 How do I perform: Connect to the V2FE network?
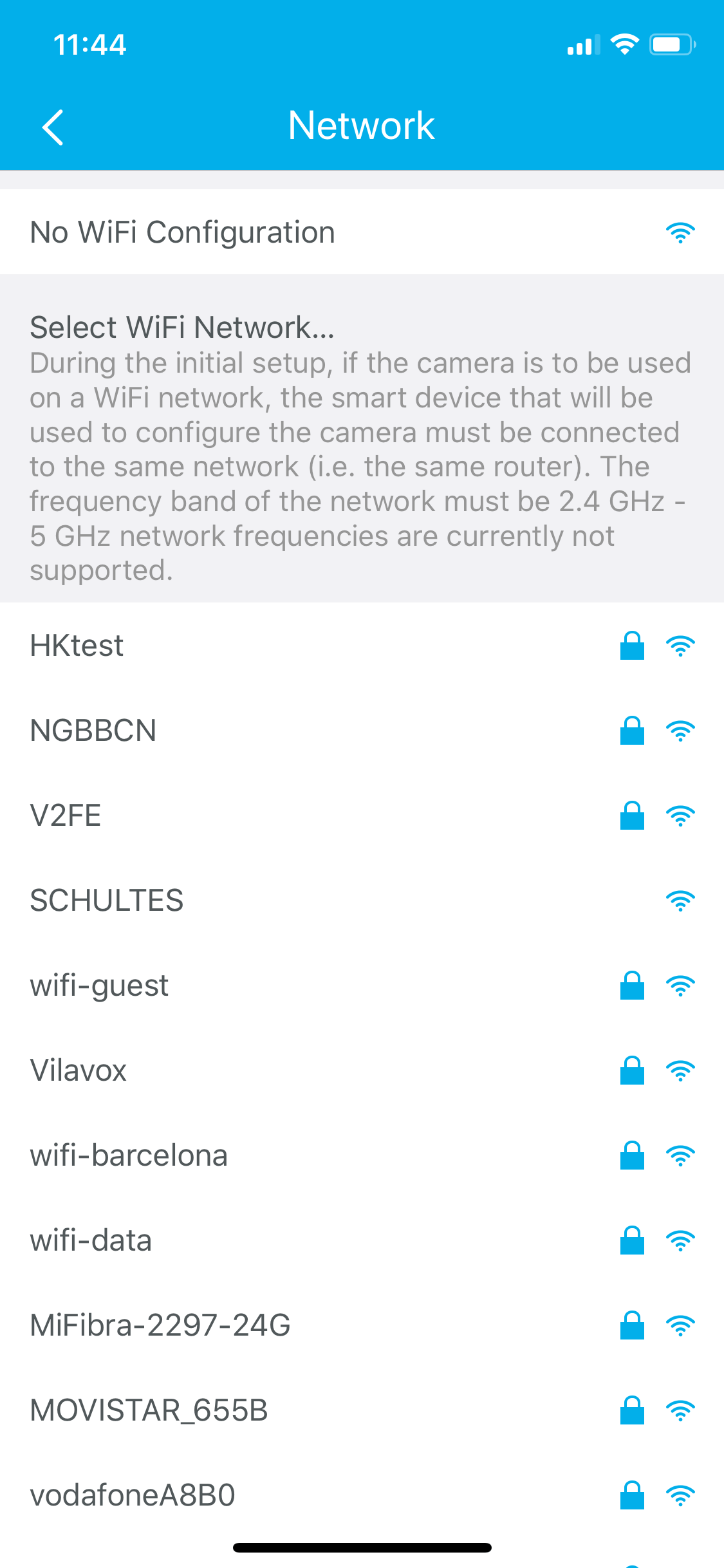click(x=362, y=815)
